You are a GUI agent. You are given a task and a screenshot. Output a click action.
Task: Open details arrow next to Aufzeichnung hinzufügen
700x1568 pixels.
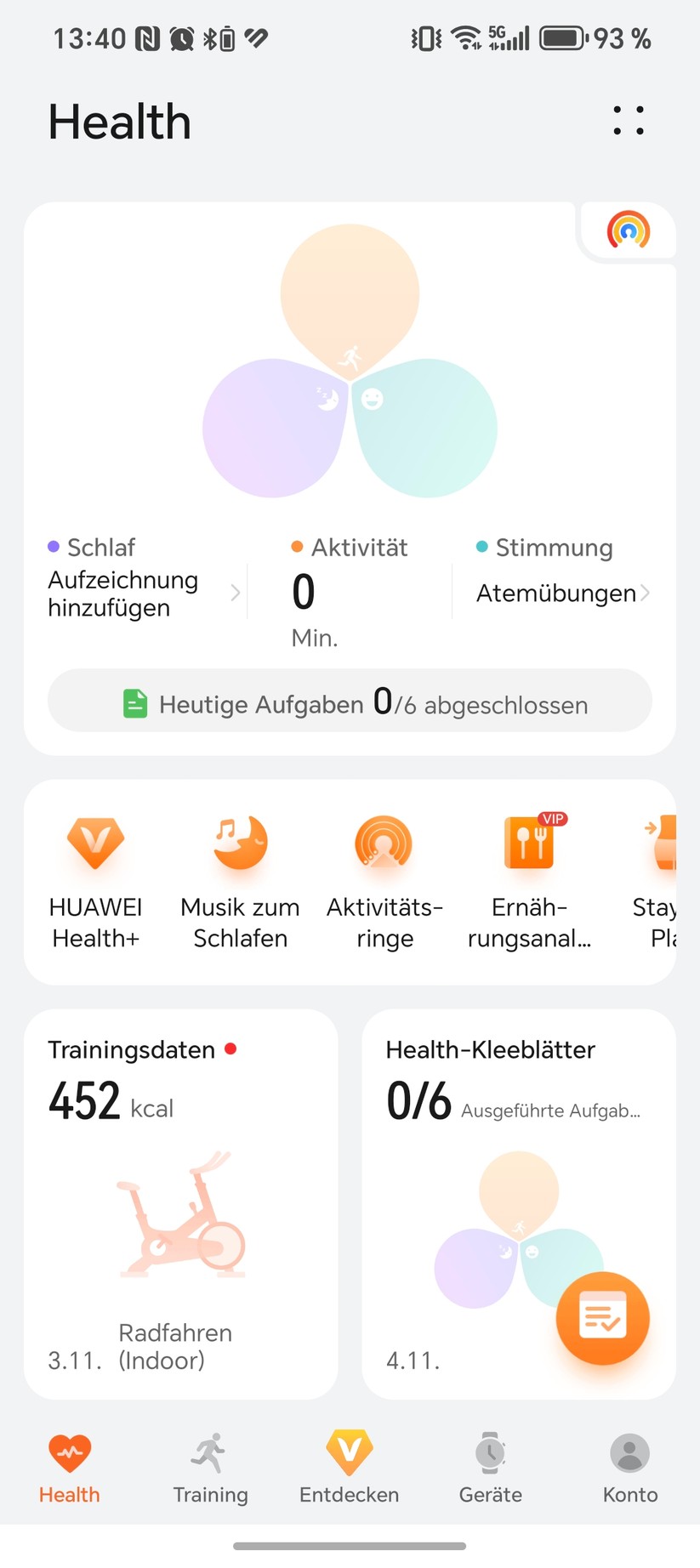click(x=235, y=594)
